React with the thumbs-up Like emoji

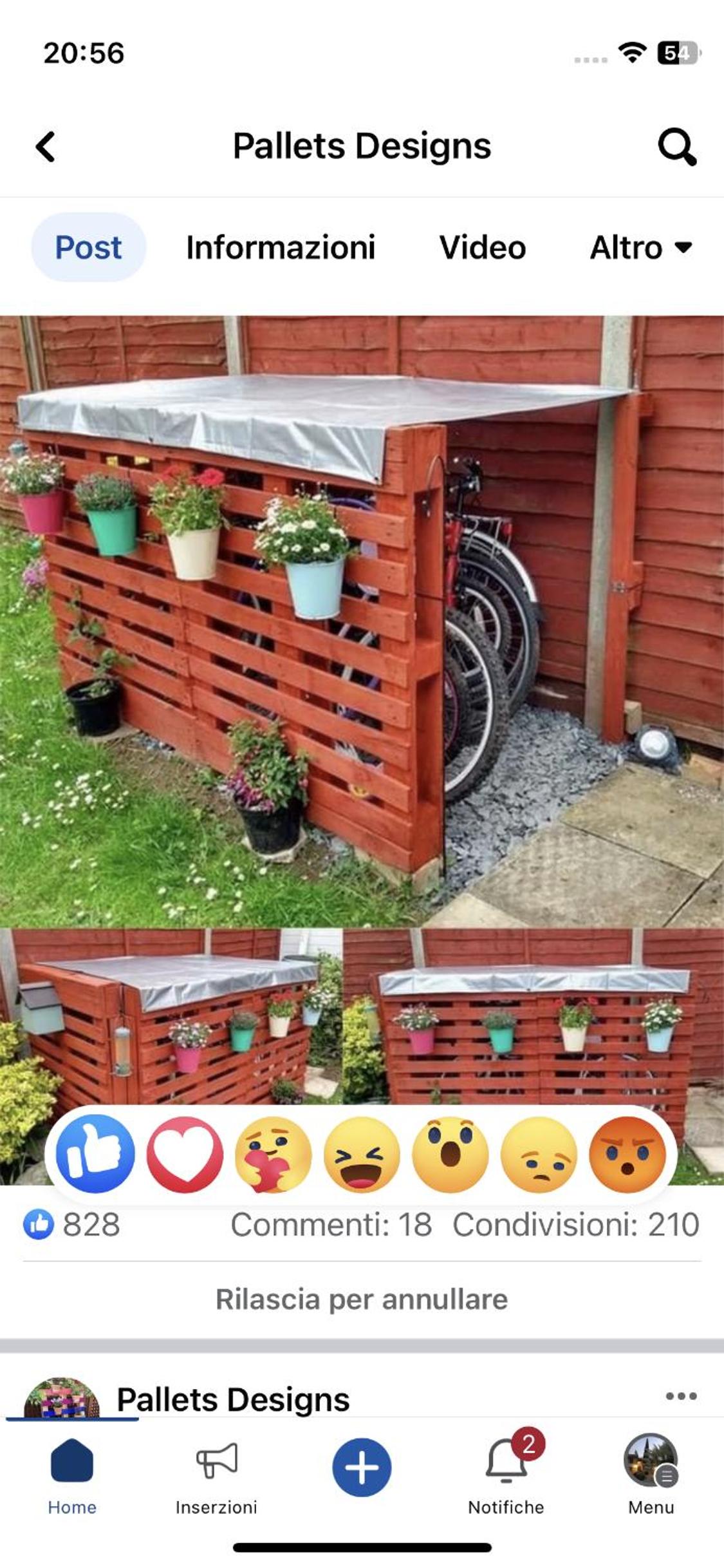point(96,1154)
